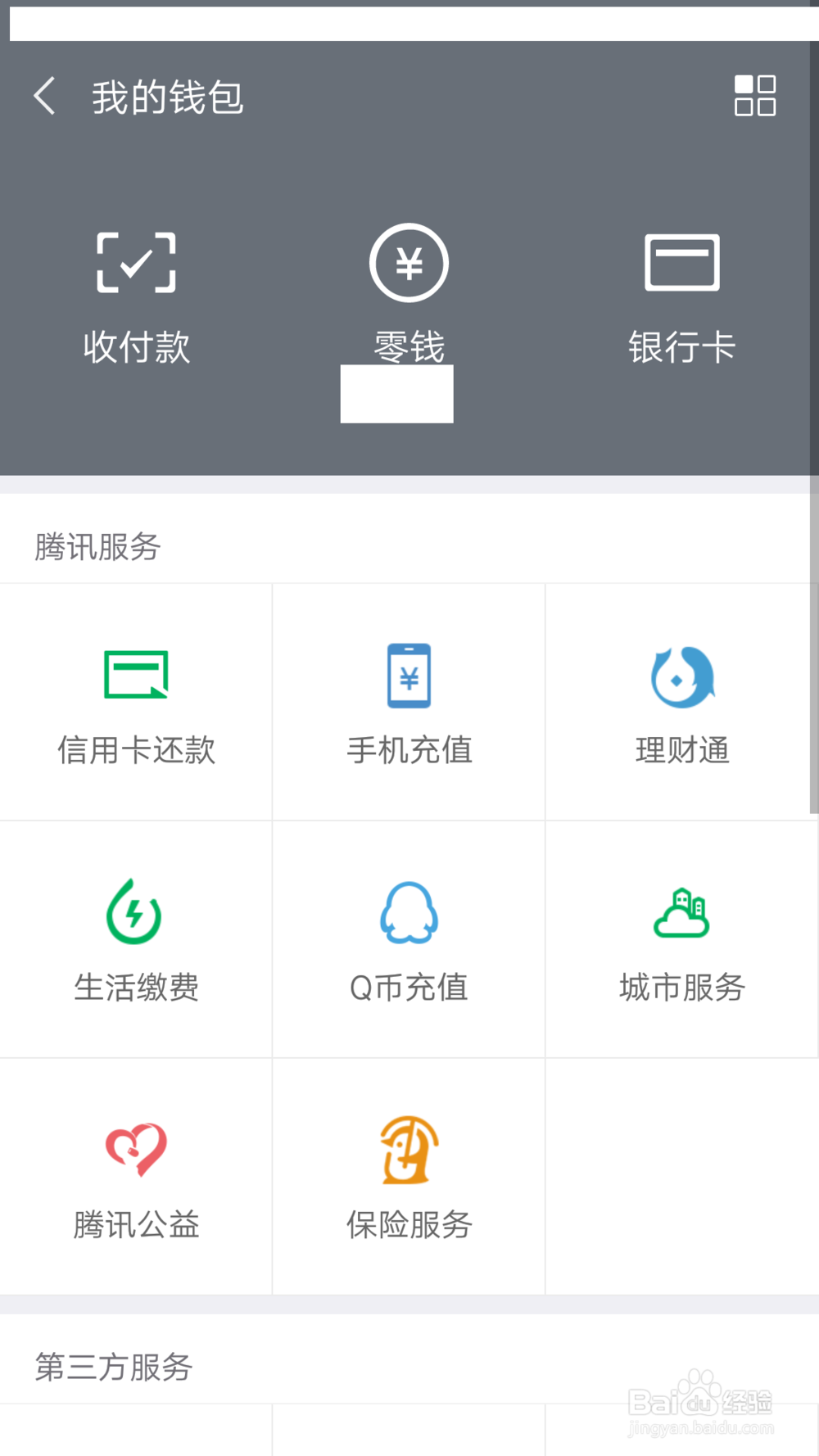
Task: Tap the 我的钱包 title text
Action: [165, 96]
